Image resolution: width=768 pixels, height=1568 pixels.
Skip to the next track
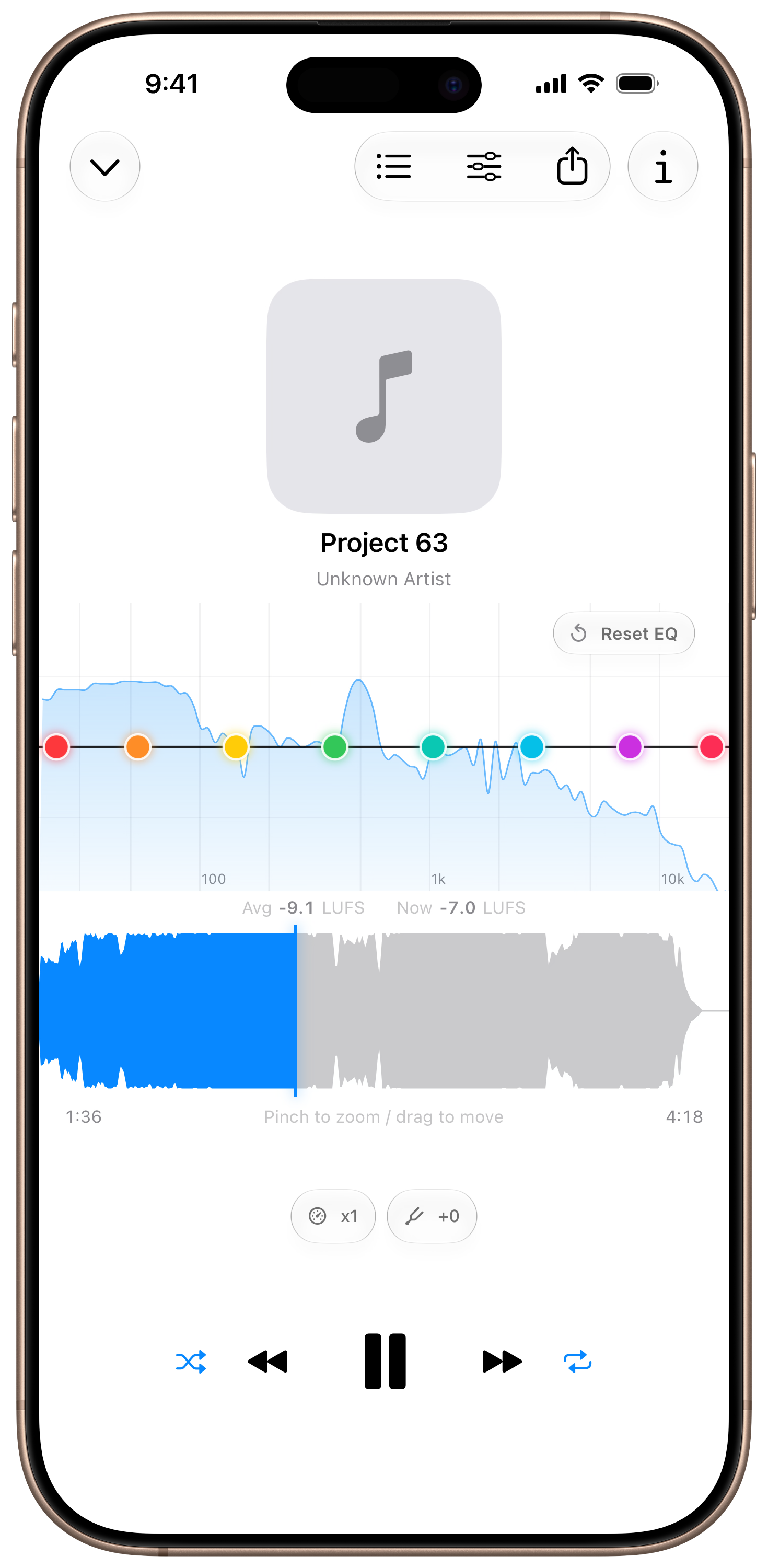pos(502,1362)
